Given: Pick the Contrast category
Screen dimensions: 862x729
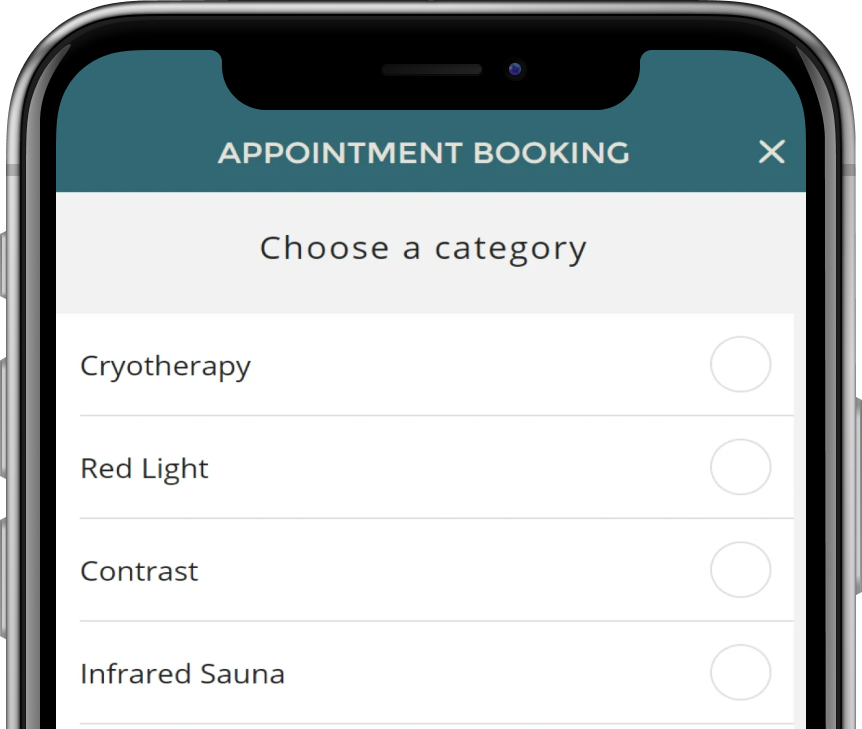Looking at the screenshot, I should (x=740, y=570).
